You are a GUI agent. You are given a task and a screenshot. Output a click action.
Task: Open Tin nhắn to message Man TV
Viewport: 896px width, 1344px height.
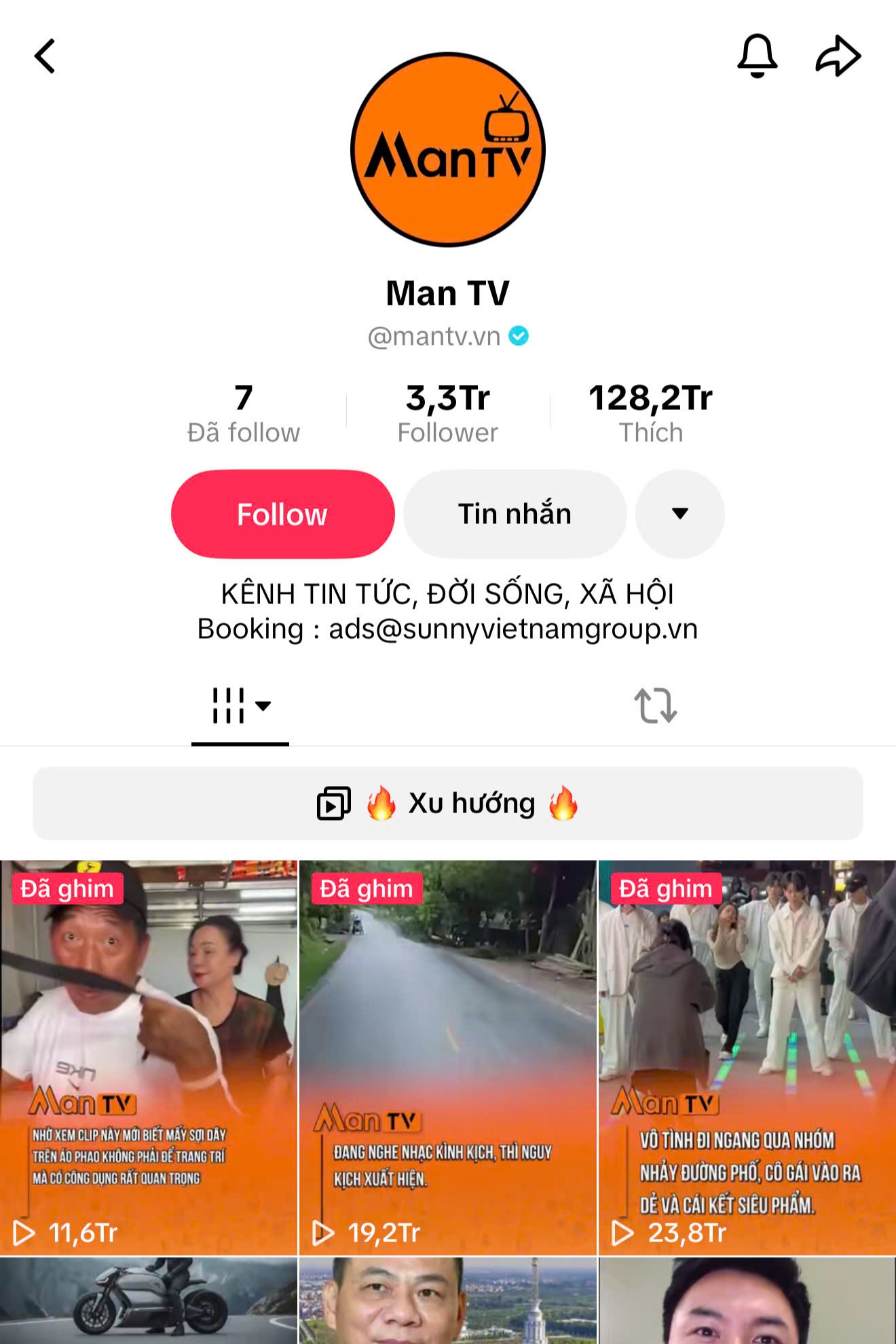point(515,514)
